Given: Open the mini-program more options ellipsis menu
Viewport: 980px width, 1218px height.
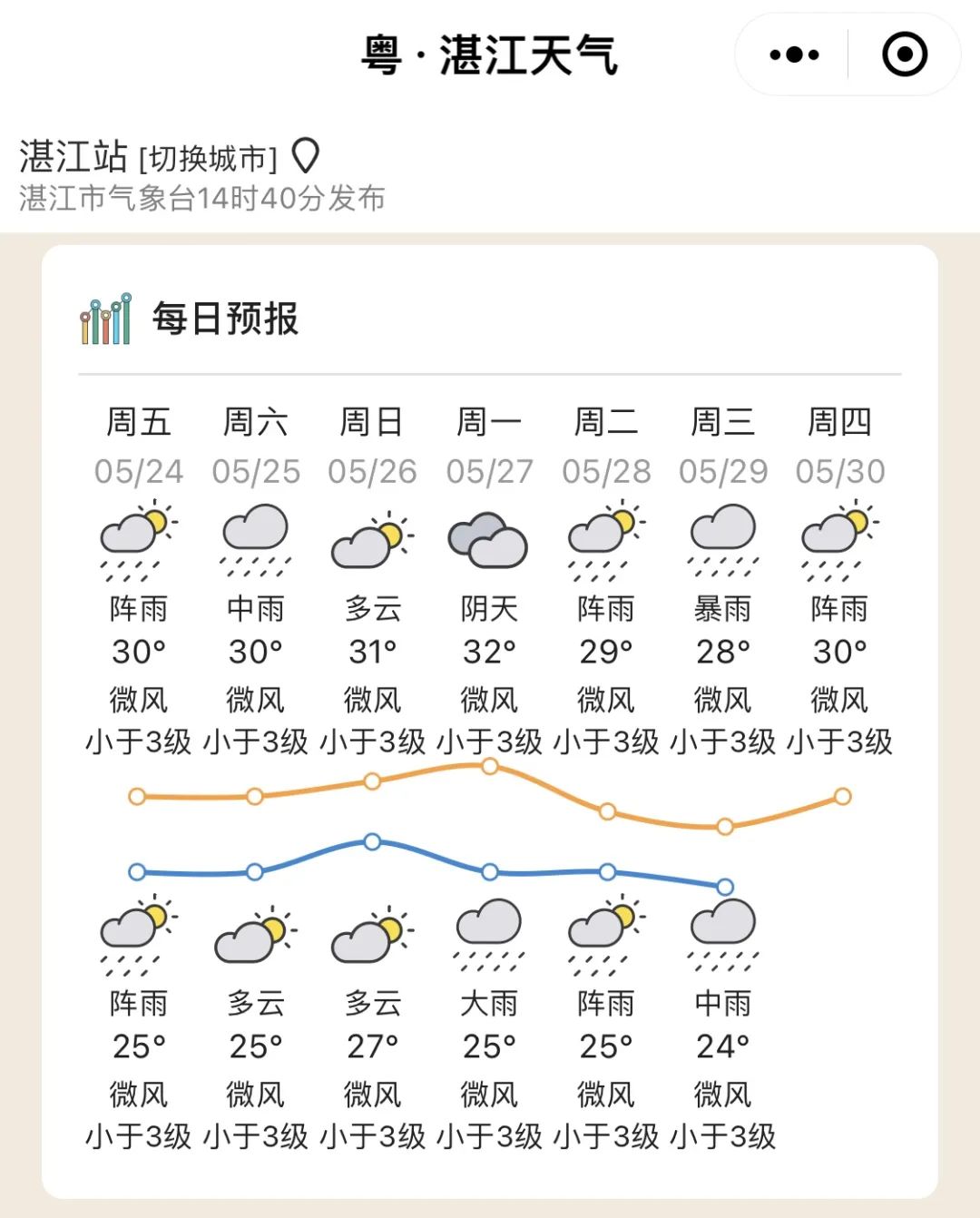Looking at the screenshot, I should pyautogui.click(x=792, y=54).
